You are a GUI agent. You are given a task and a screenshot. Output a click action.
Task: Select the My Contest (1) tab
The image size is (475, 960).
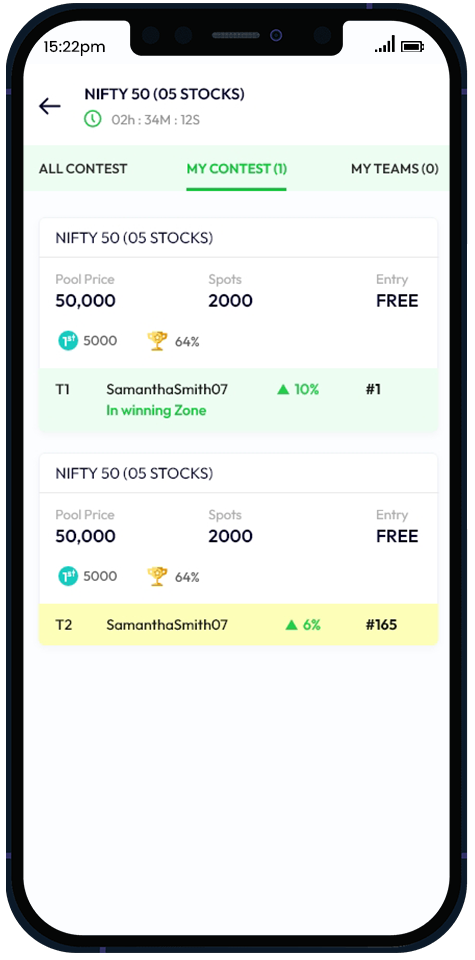click(x=237, y=169)
